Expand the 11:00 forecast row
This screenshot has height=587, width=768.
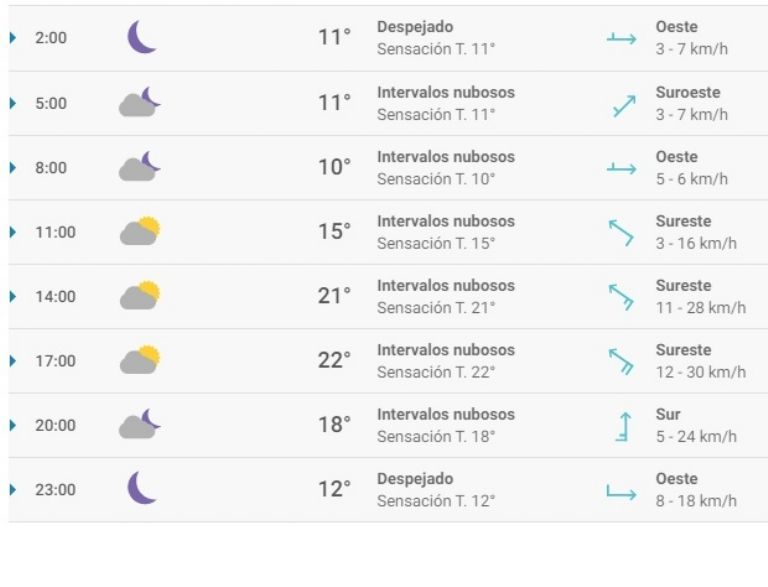tap(13, 232)
